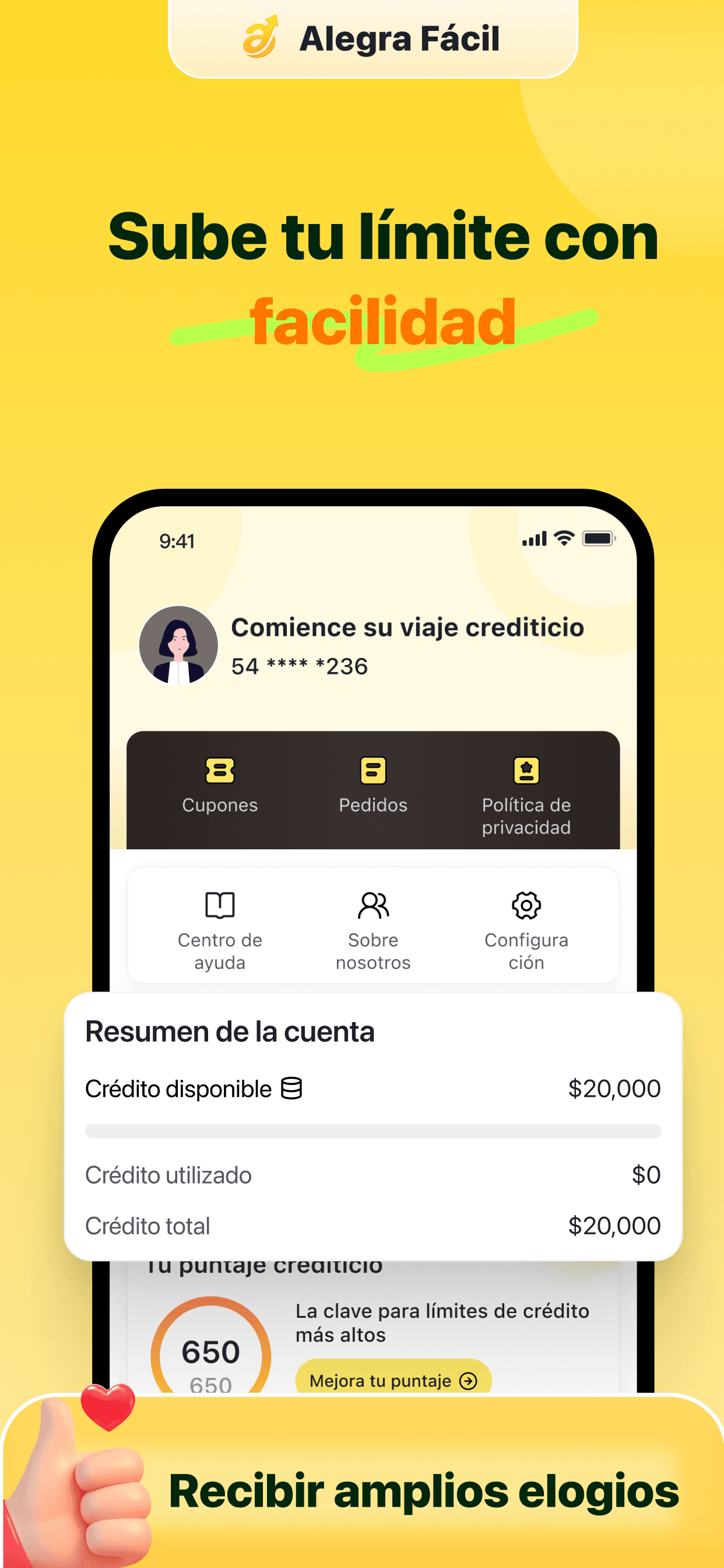Select Comience su viaje crediticio
Viewport: 724px width, 1568px height.
click(x=406, y=627)
